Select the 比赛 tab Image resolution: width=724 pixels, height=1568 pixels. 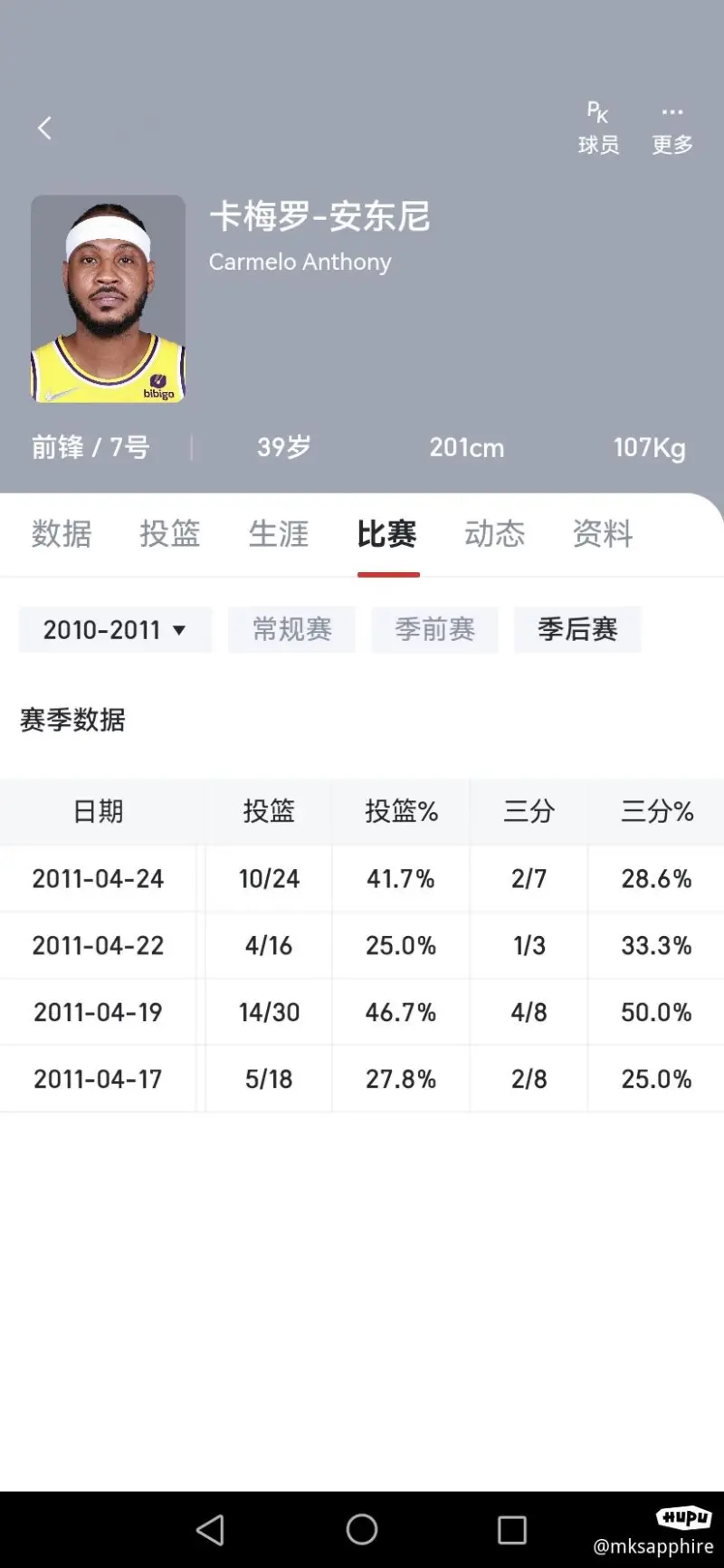pos(387,534)
